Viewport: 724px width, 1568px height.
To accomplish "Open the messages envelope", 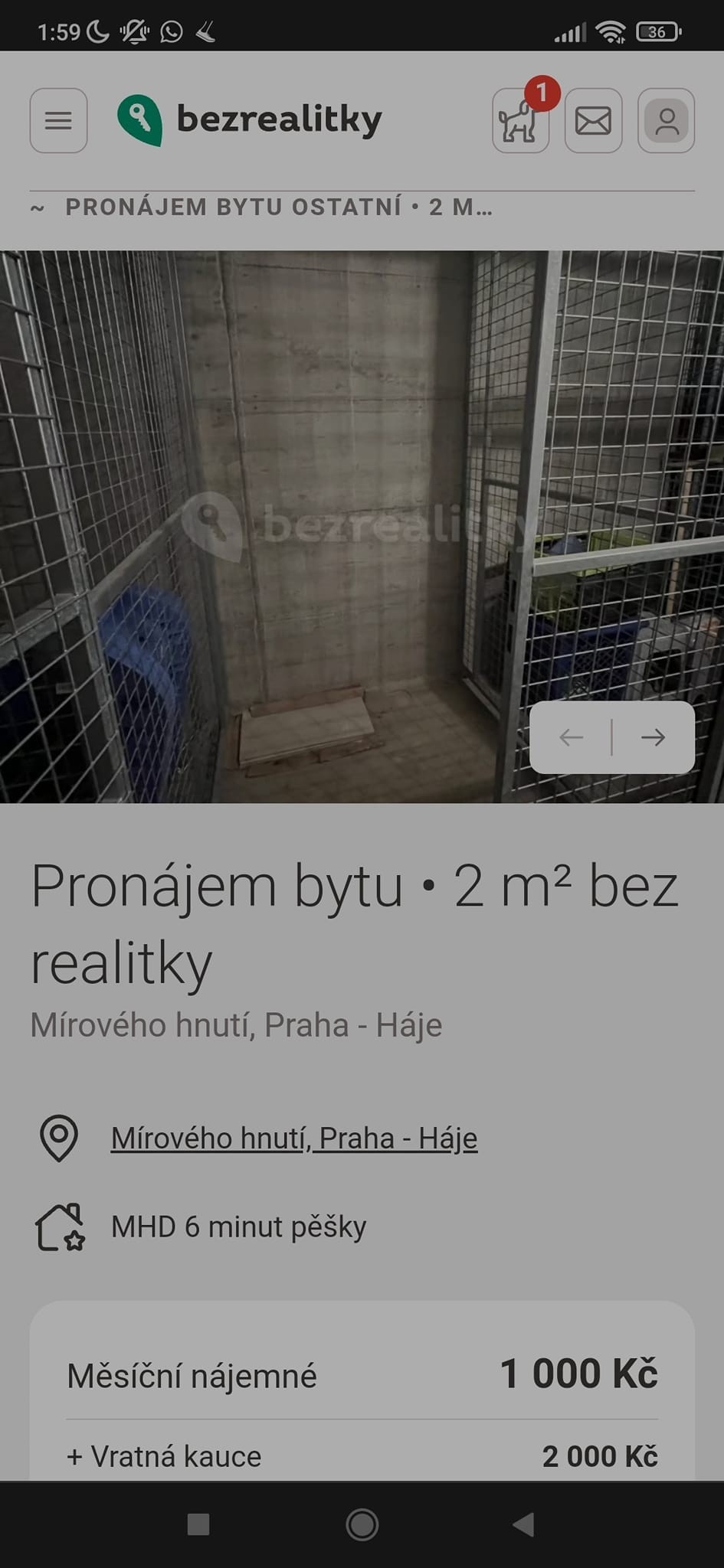I will pos(593,121).
